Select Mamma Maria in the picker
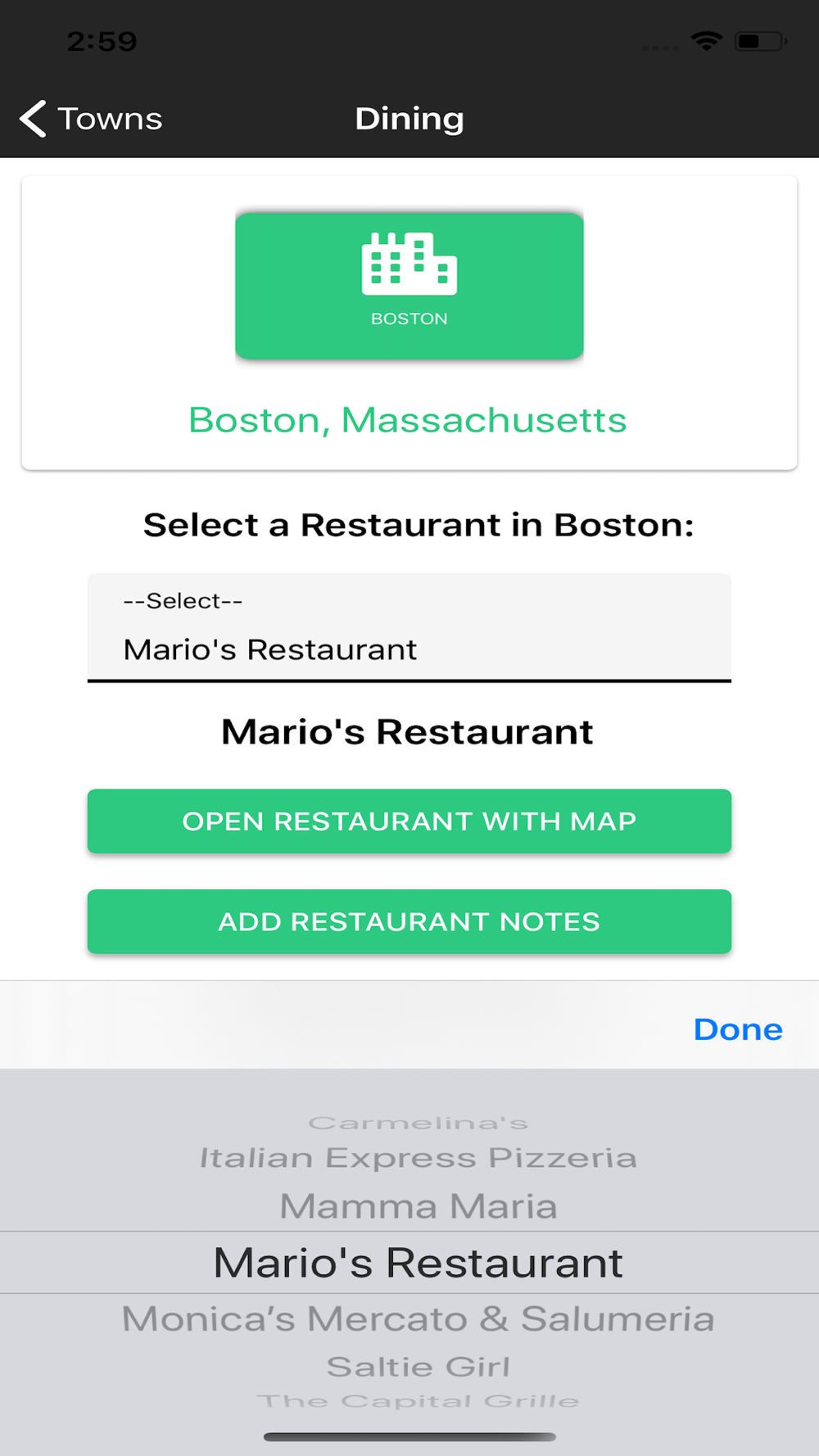The image size is (819, 1456). [418, 1206]
